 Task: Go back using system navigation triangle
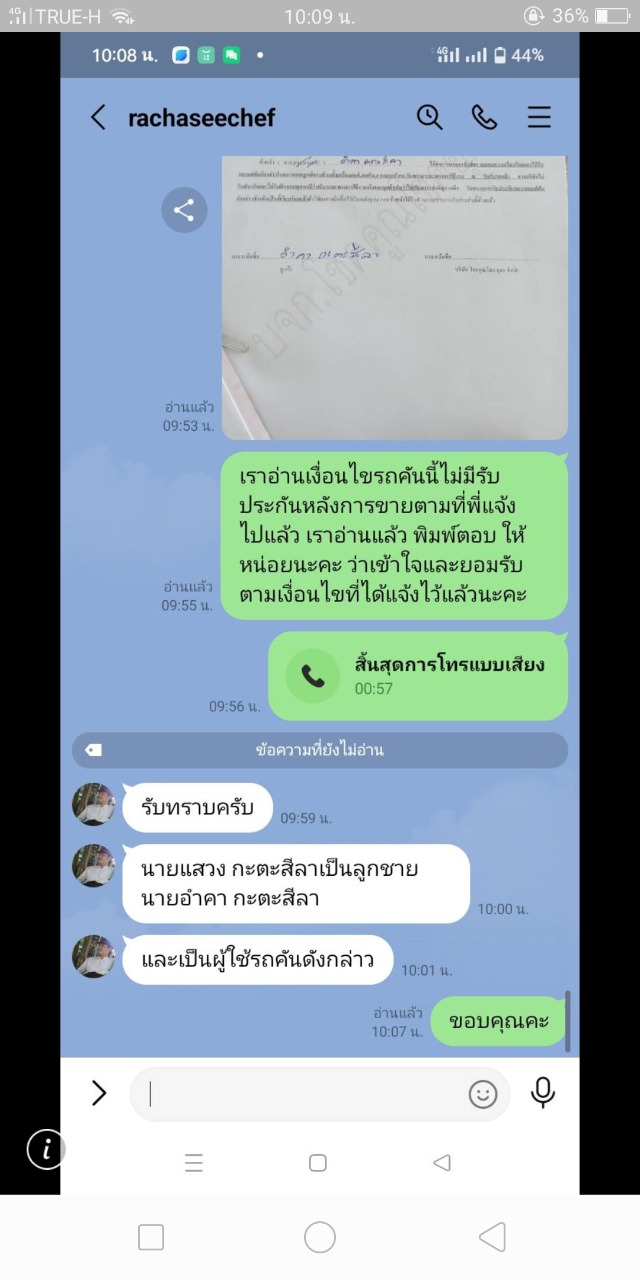492,1238
